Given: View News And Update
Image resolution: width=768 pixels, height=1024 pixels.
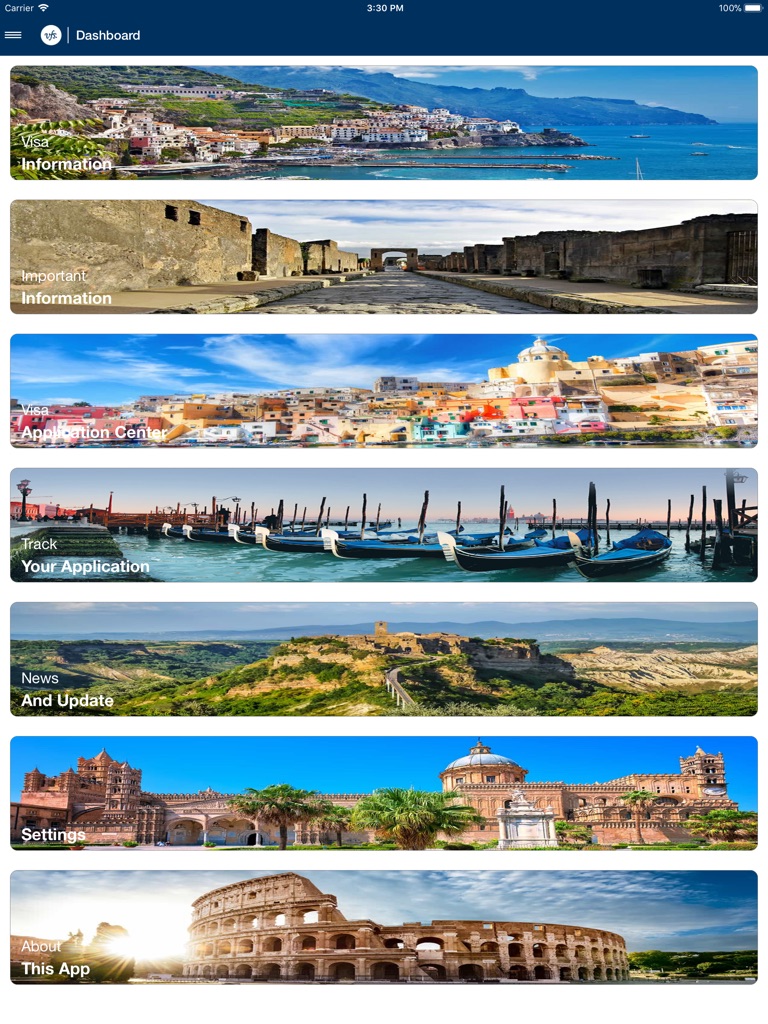Looking at the screenshot, I should coord(384,659).
